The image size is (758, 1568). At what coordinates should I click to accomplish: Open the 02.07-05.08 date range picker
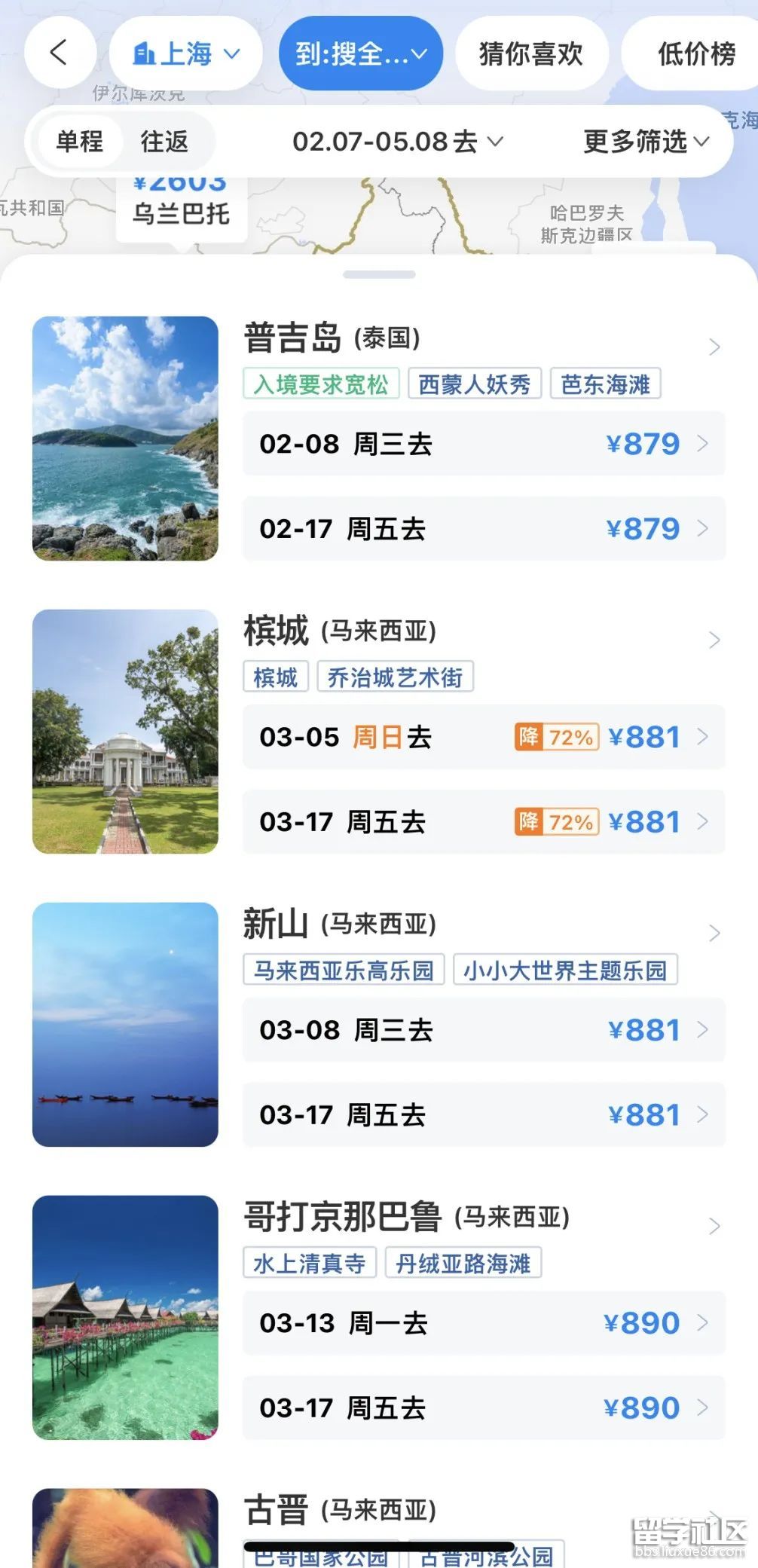click(x=397, y=141)
